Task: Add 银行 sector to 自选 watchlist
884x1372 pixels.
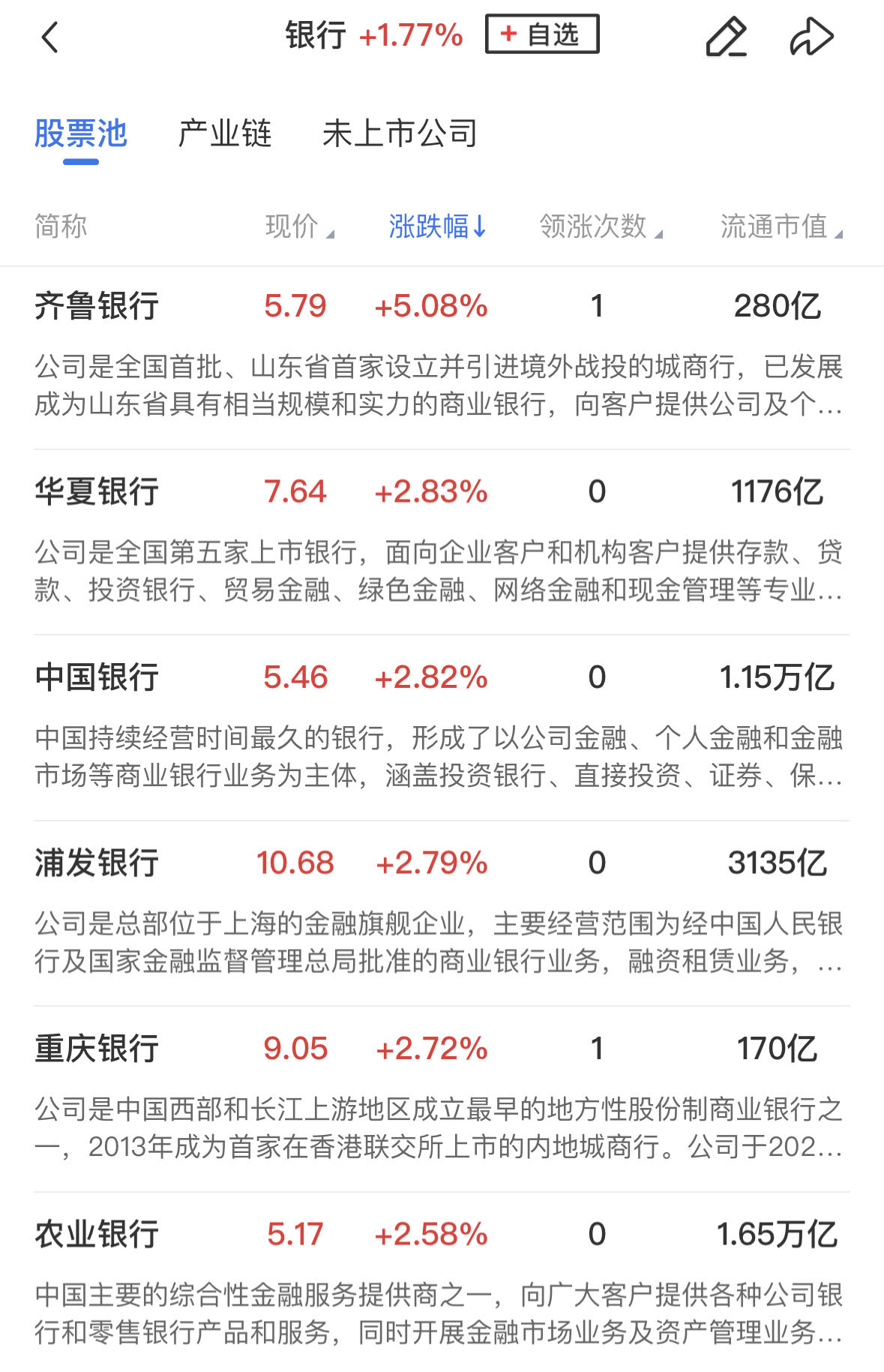Action: coord(541,35)
